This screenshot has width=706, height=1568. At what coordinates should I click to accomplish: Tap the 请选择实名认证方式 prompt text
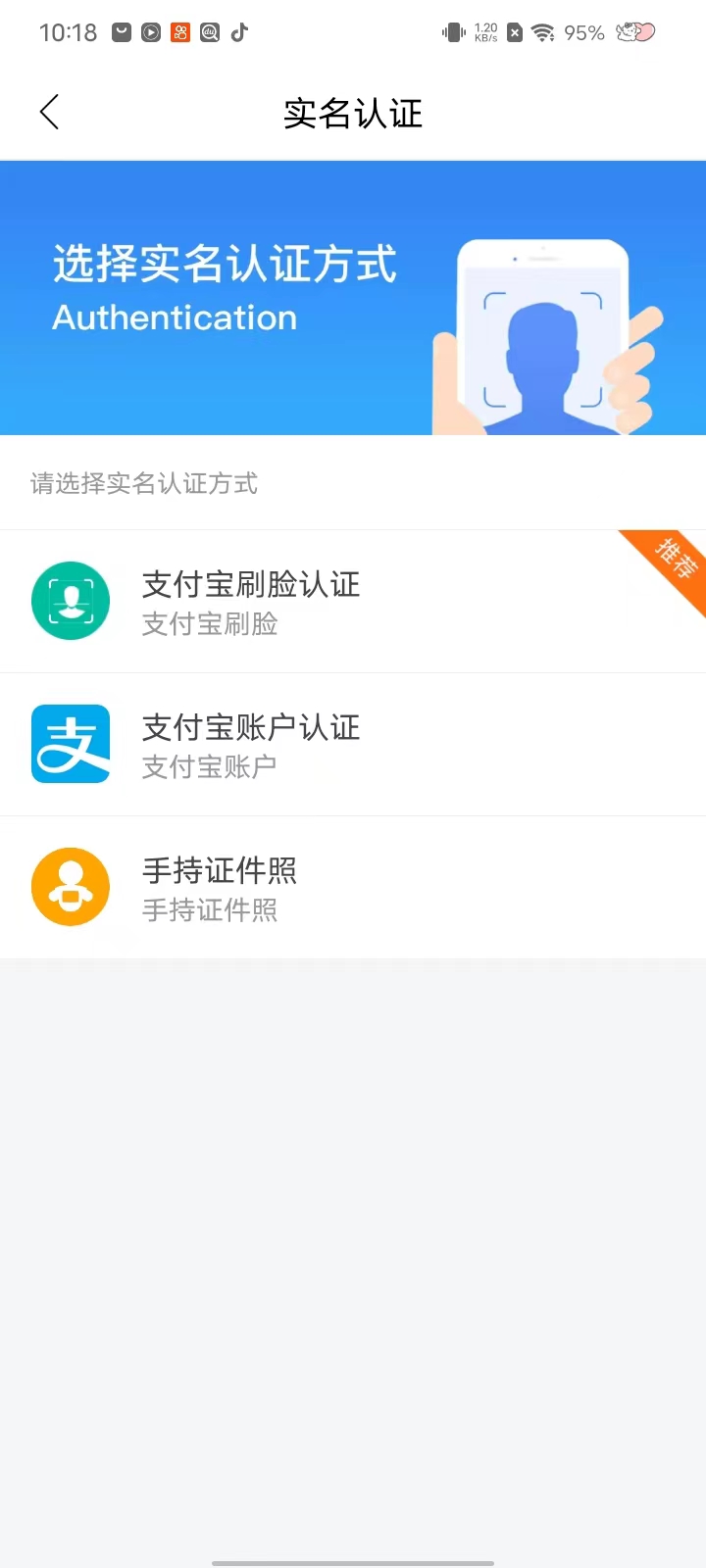point(143,483)
